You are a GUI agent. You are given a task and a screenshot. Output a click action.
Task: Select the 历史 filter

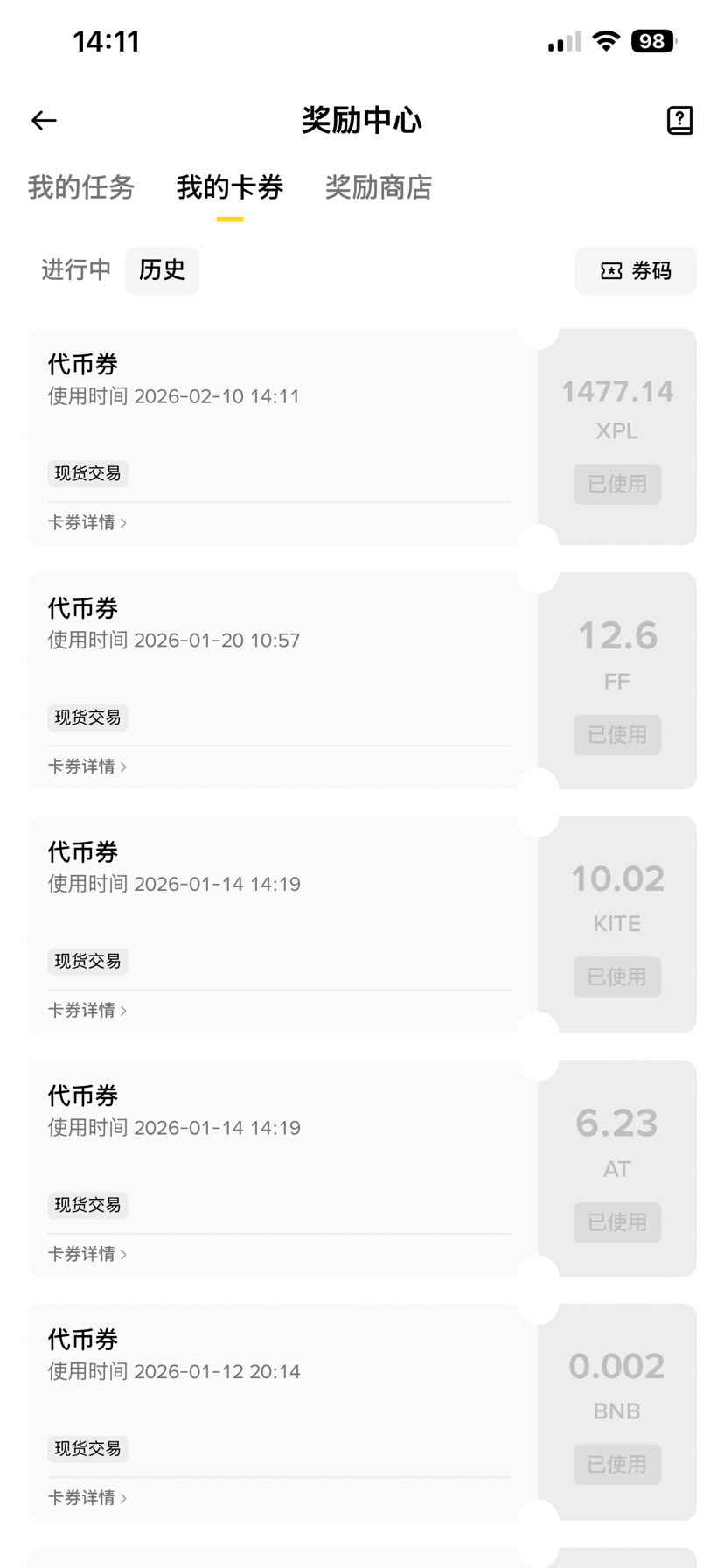click(x=163, y=270)
